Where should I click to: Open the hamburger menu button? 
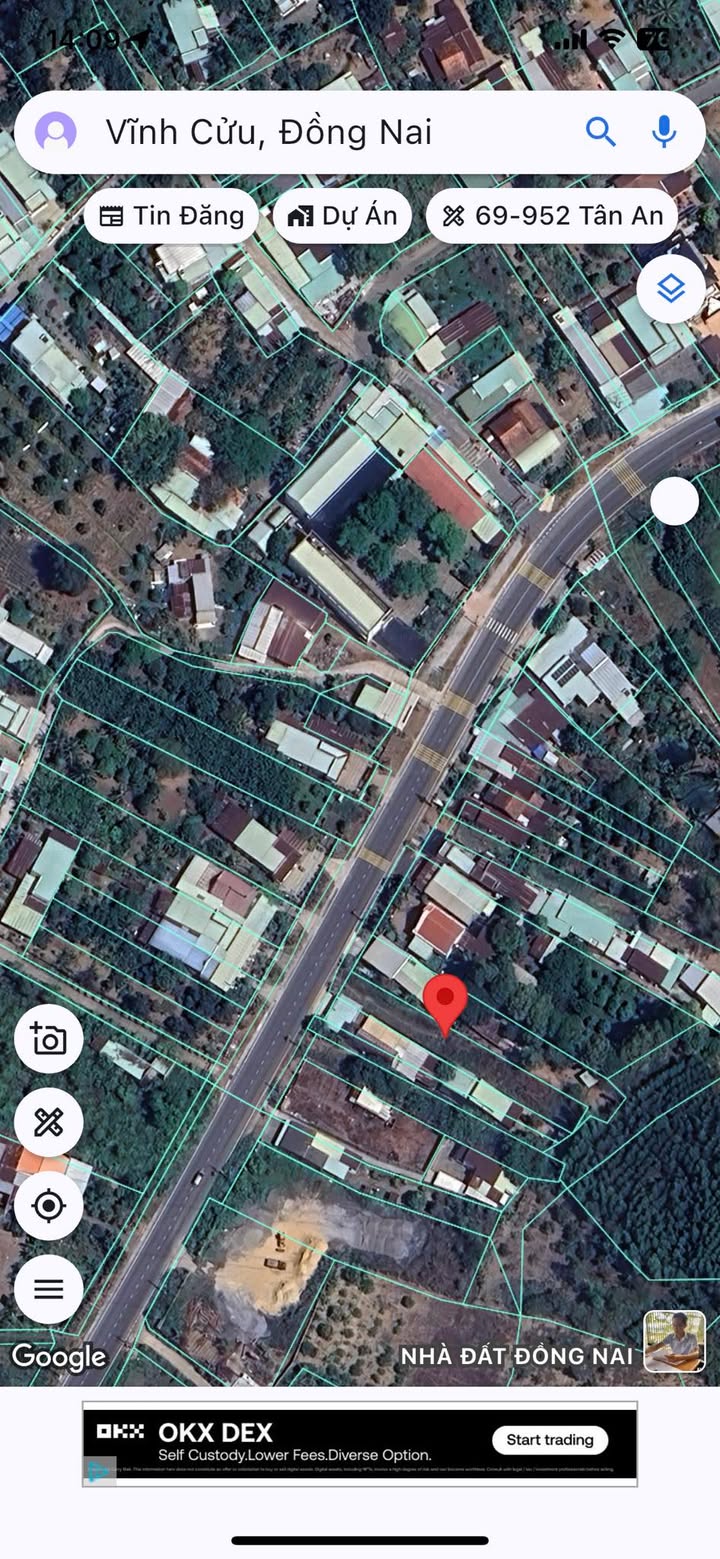point(49,1289)
